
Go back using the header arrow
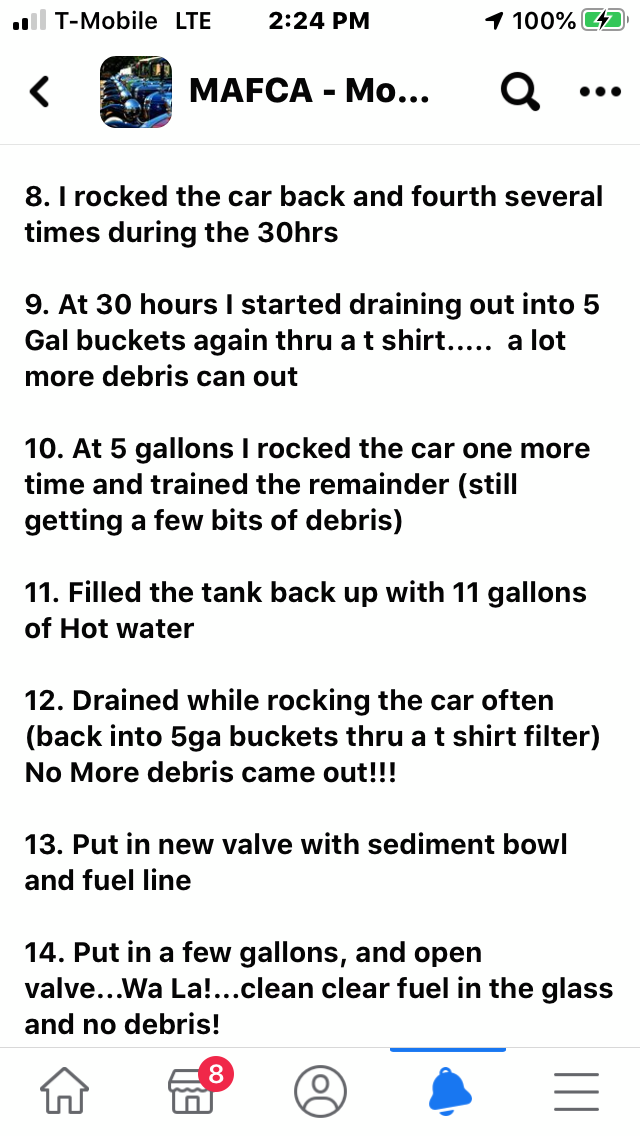click(x=40, y=92)
